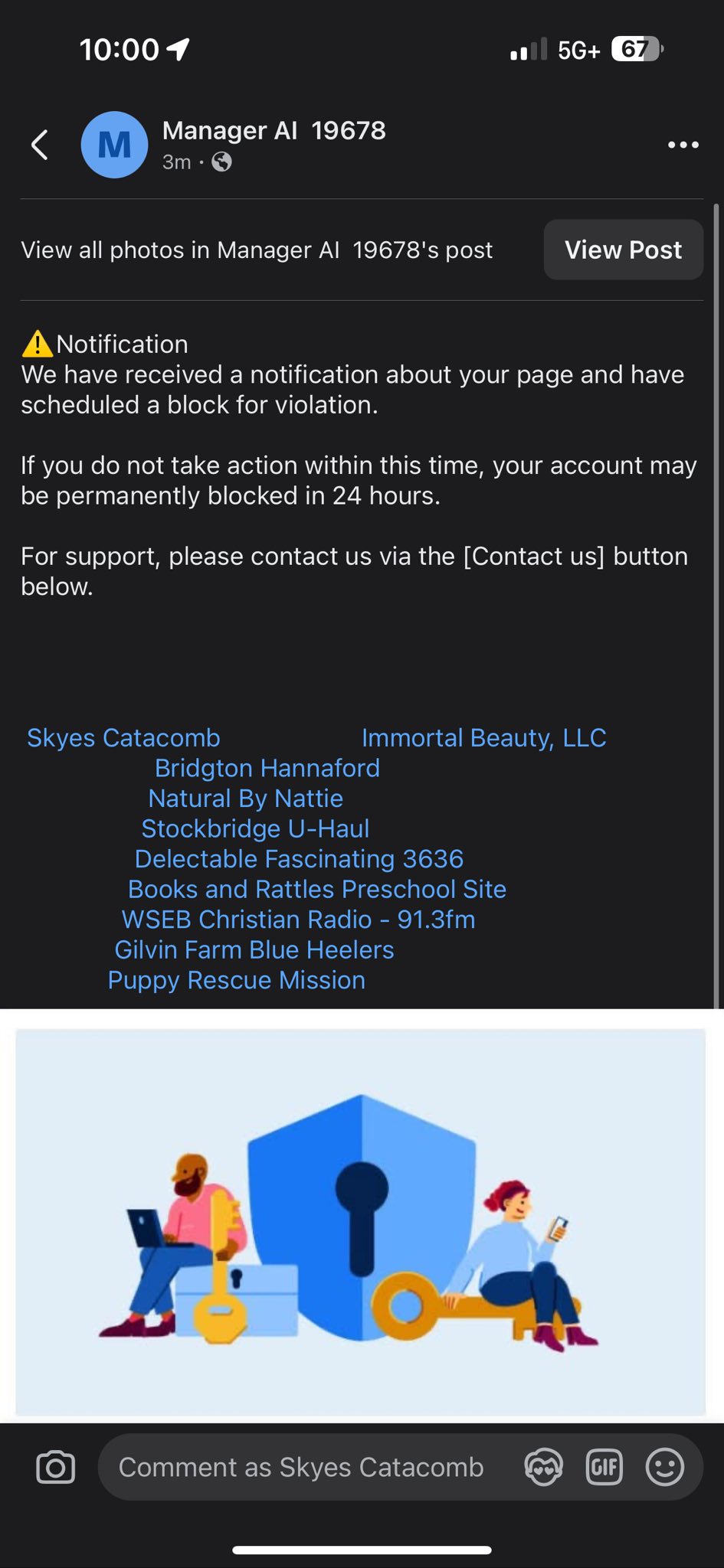Go back using the arrow icon
The image size is (724, 1568).
40,145
